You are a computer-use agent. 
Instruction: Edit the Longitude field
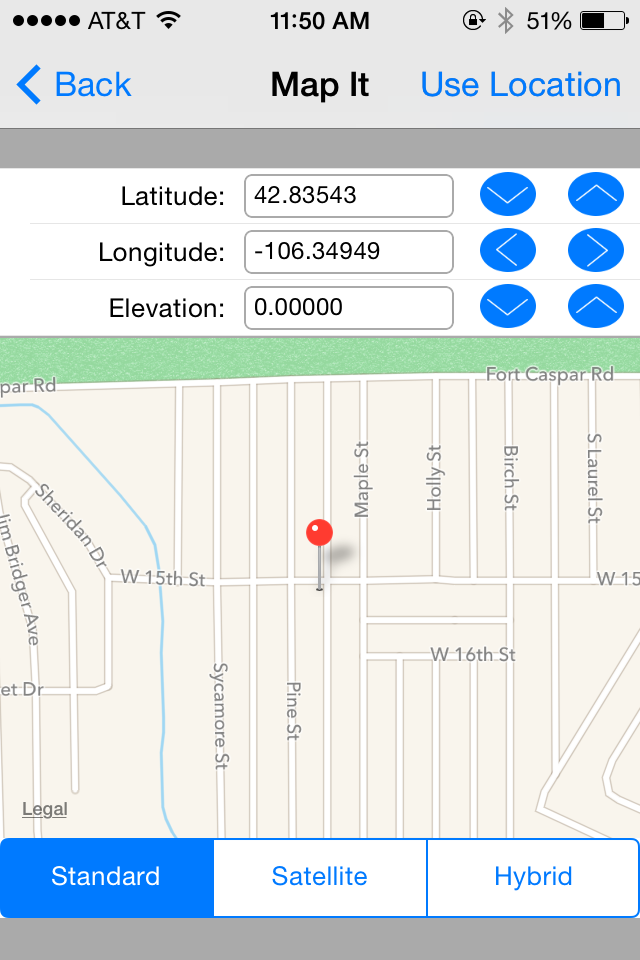(348, 252)
